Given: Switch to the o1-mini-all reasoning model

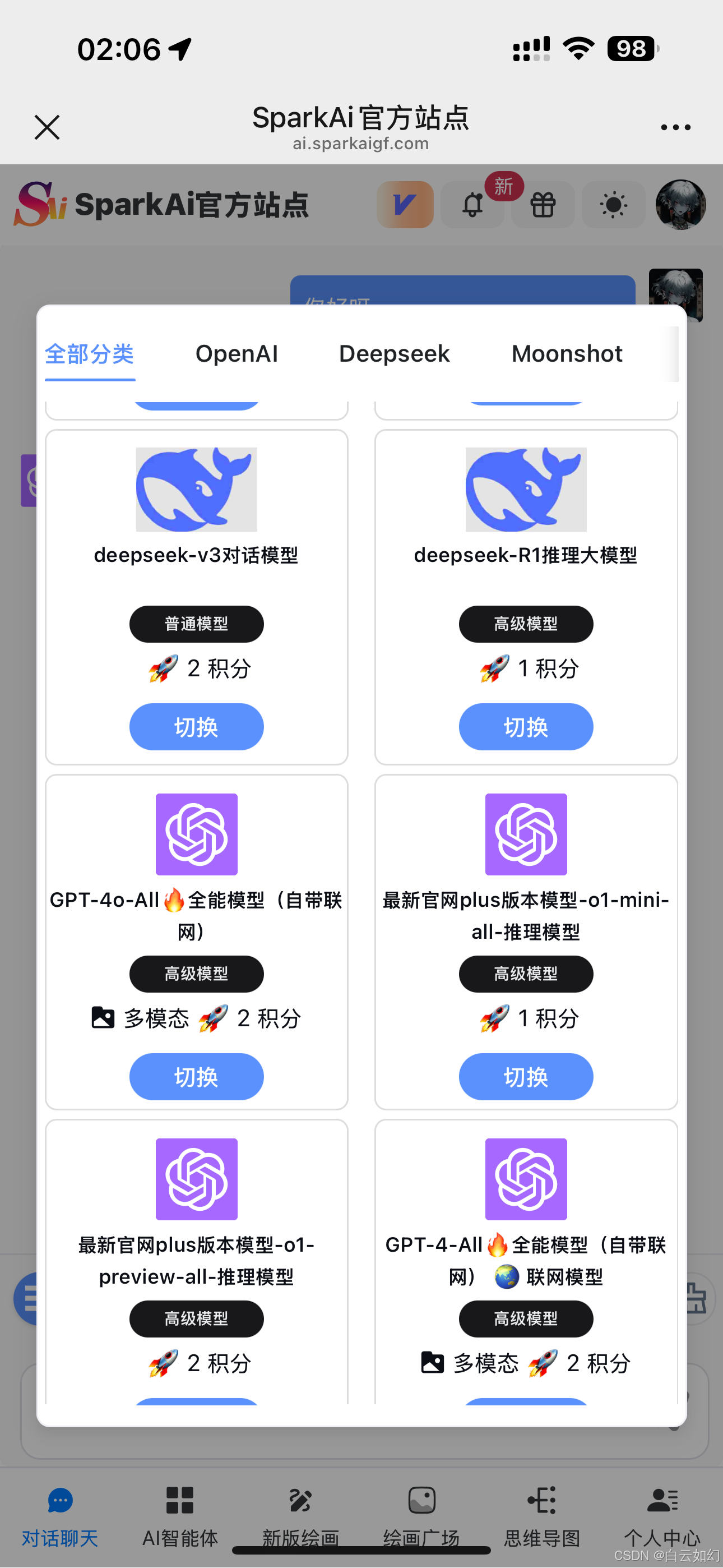Looking at the screenshot, I should point(526,1077).
